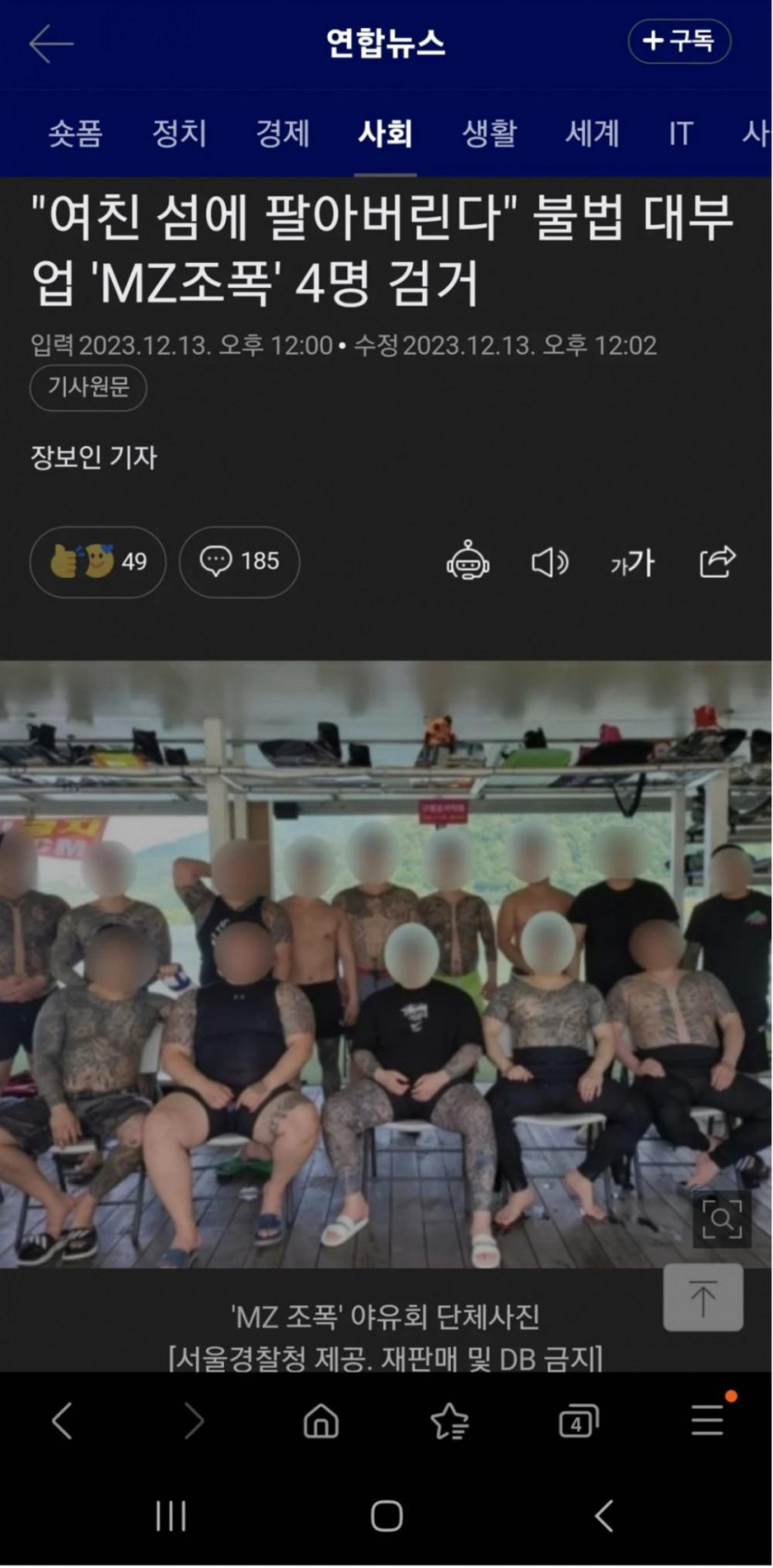The width and height of the screenshot is (773, 1568).
Task: View the open browser tabs
Action: point(578,1421)
